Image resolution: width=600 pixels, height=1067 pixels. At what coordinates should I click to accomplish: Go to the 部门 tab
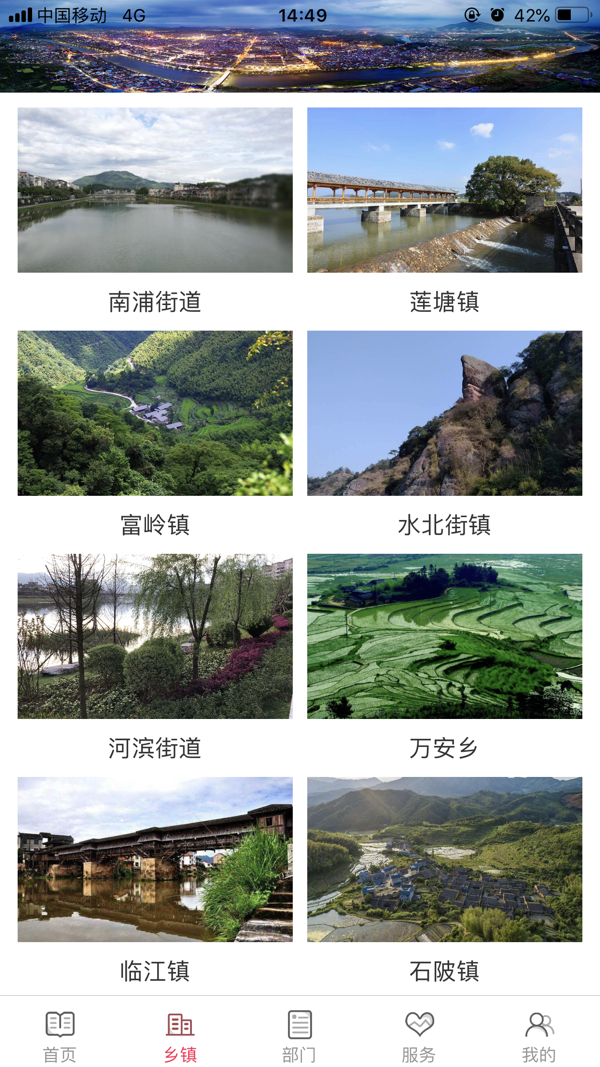tap(300, 1035)
